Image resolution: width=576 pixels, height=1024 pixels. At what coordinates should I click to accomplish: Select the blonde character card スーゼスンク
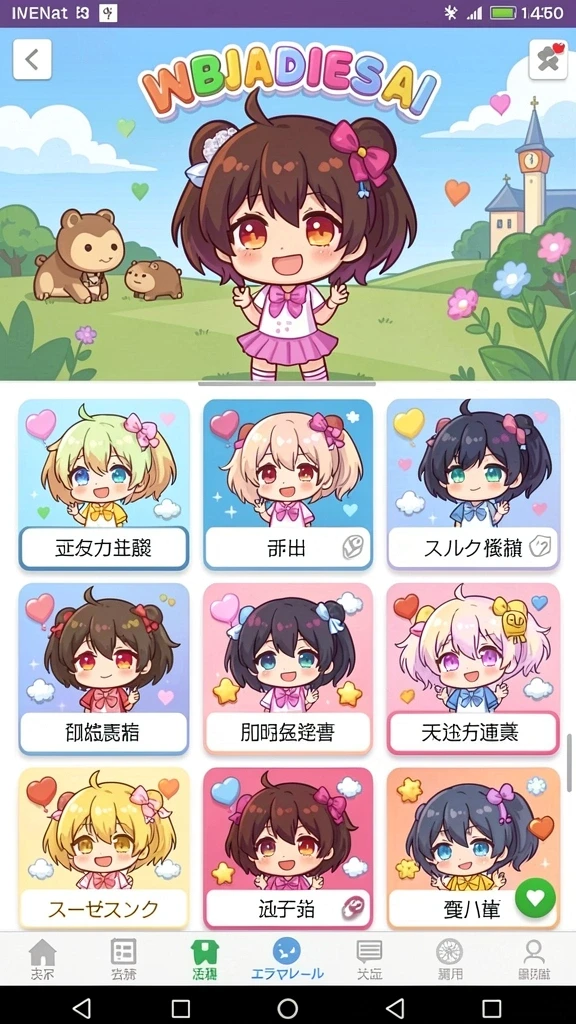click(104, 848)
